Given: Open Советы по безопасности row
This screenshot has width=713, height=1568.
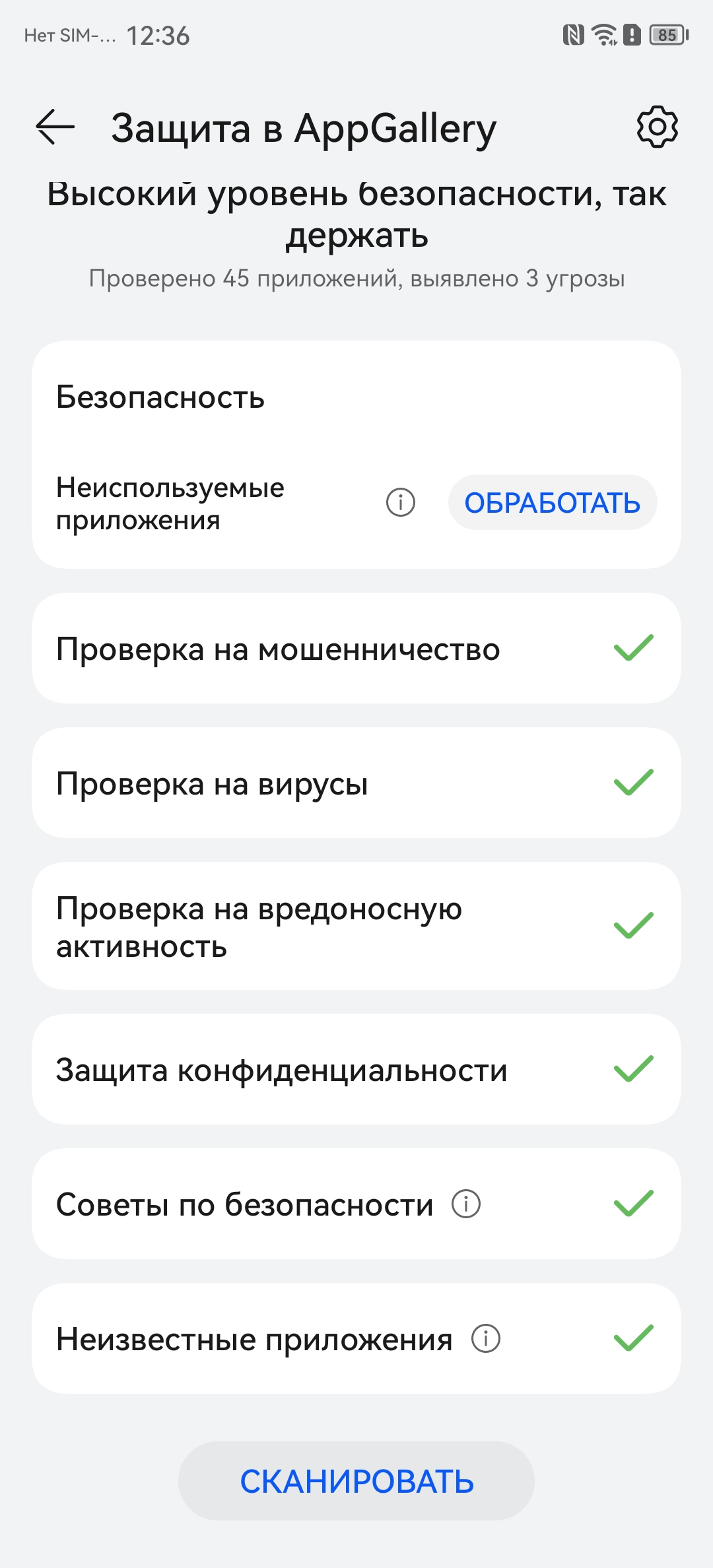Looking at the screenshot, I should click(x=356, y=1204).
